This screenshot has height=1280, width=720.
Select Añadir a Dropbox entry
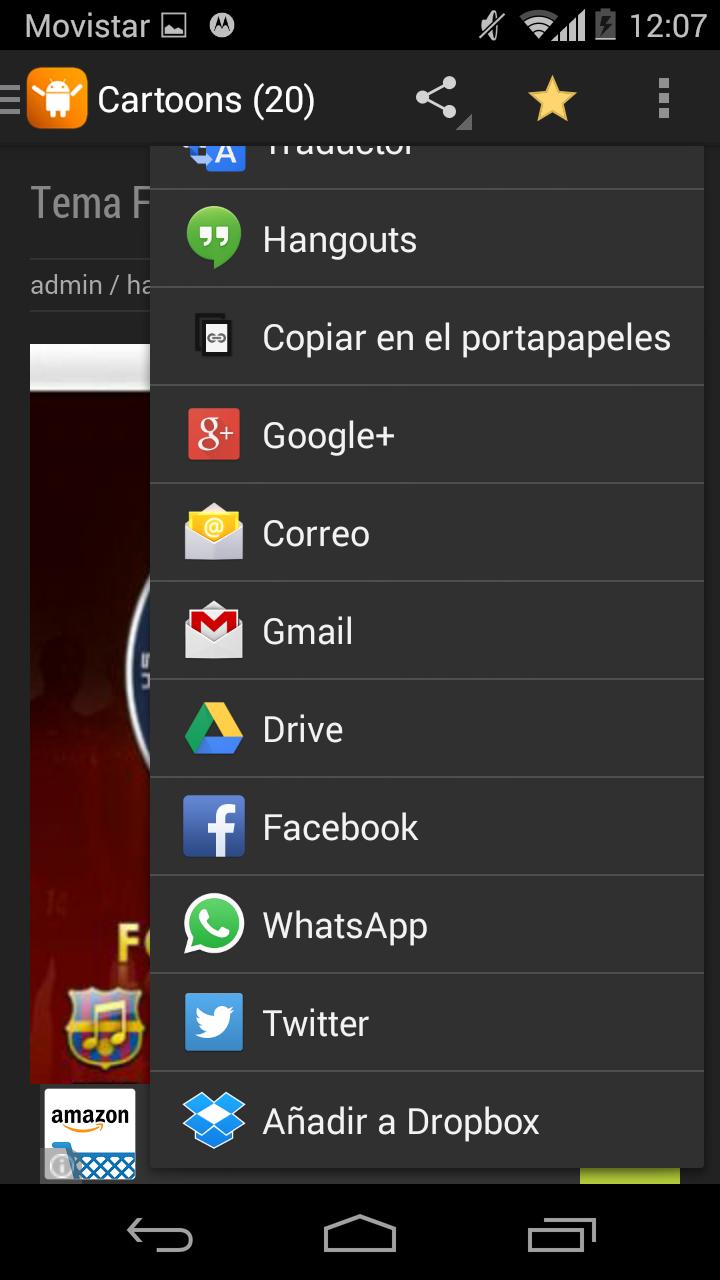pos(400,1119)
